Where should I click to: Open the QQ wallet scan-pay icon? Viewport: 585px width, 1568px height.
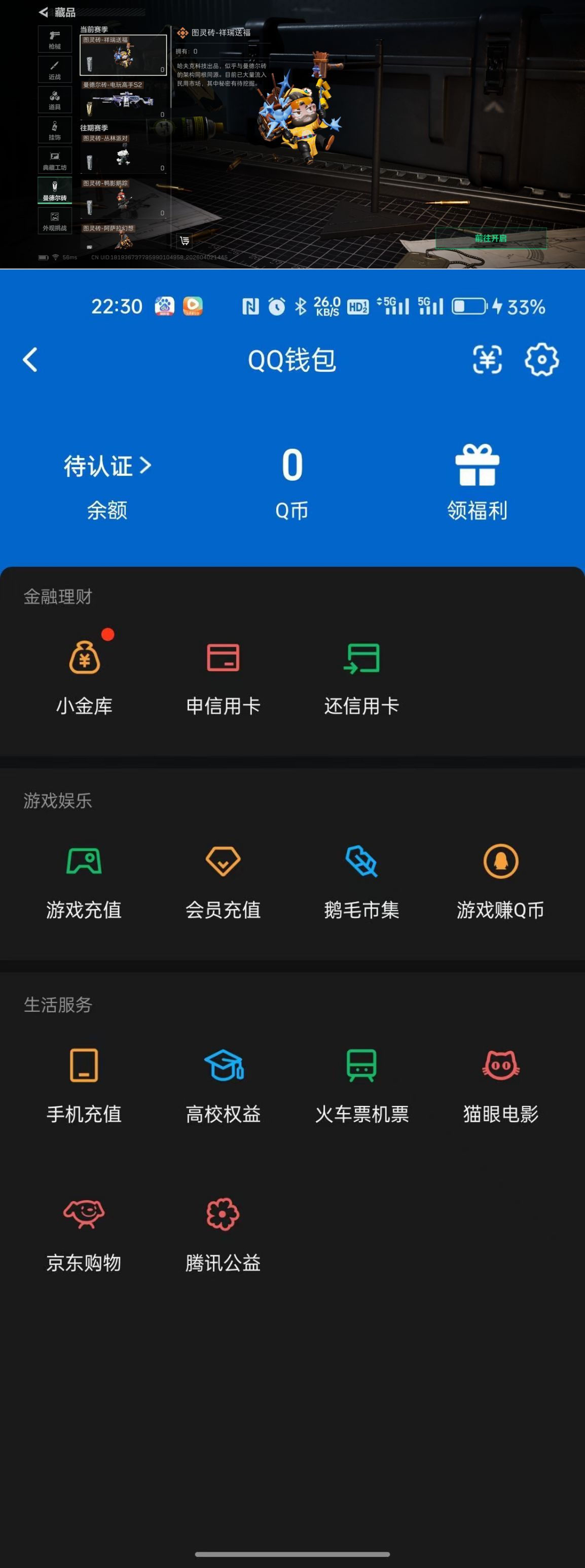click(486, 359)
